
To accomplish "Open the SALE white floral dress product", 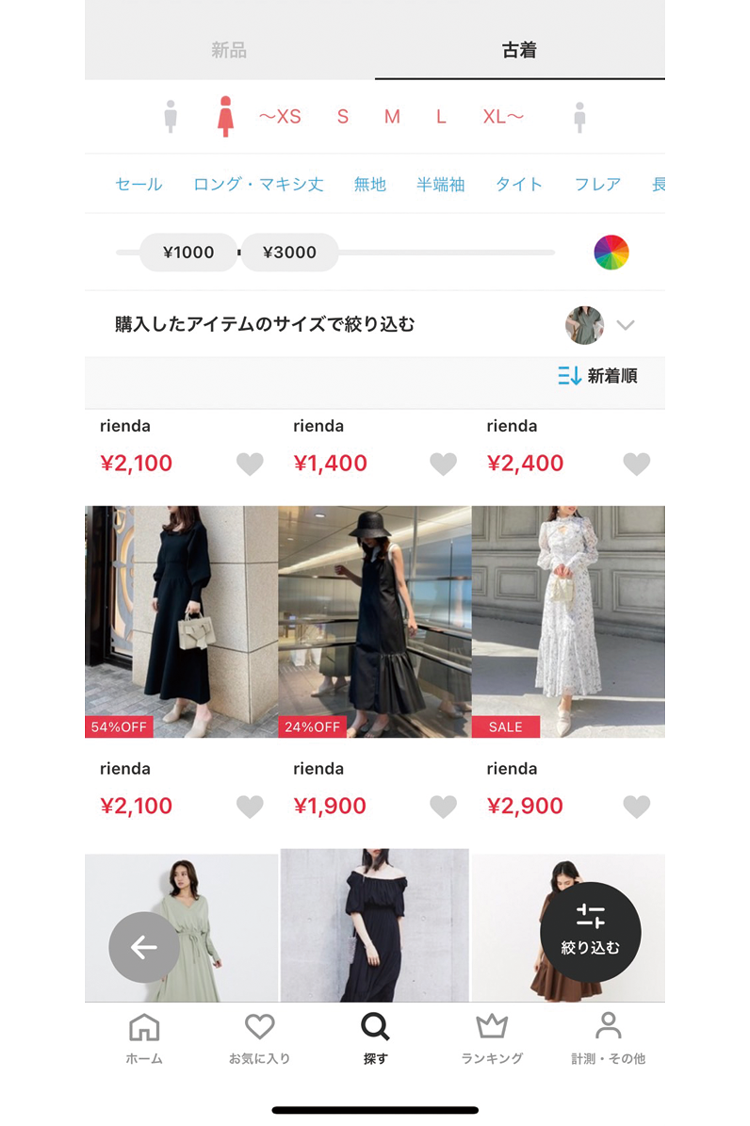I will (x=568, y=621).
